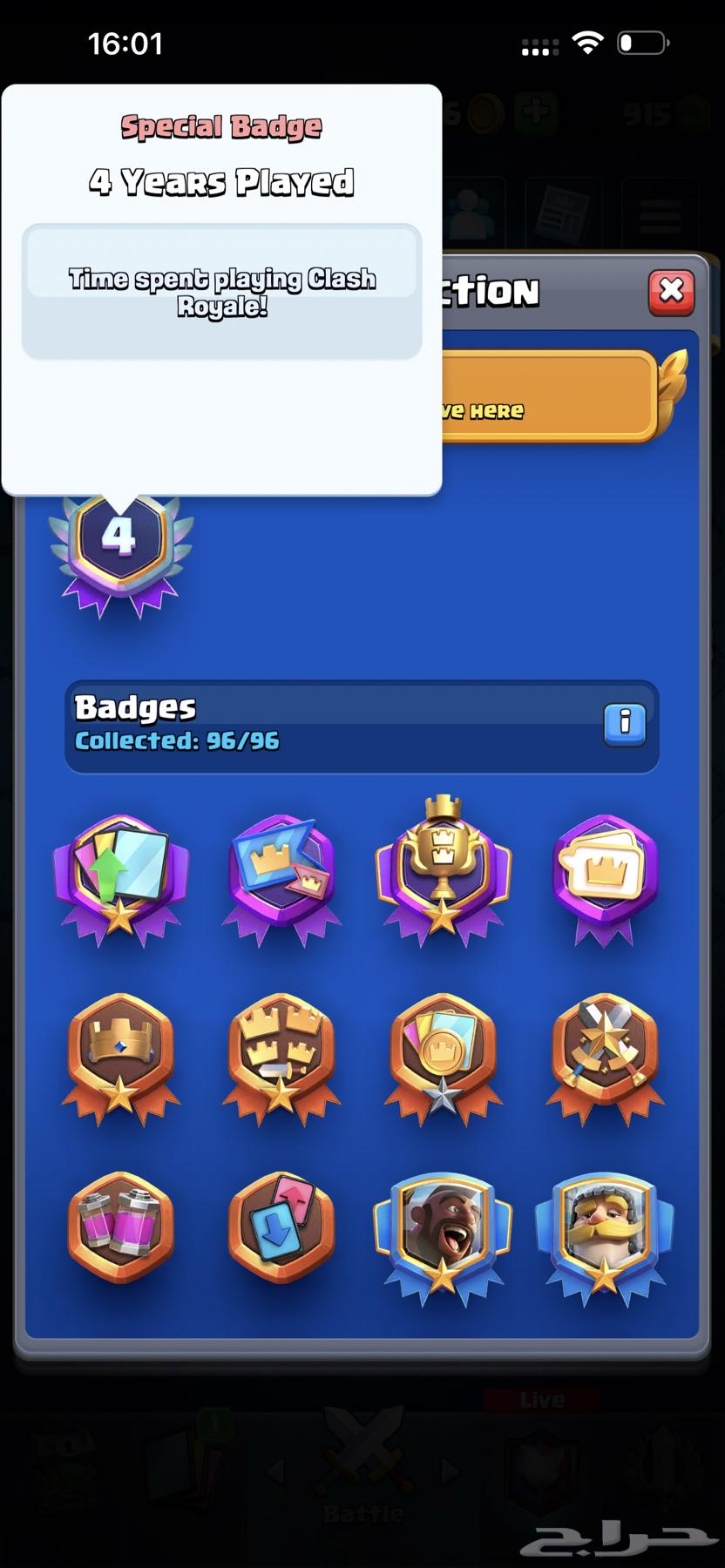Open the Hog Rider mastery badge
This screenshot has width=725, height=1568.
(442, 1233)
